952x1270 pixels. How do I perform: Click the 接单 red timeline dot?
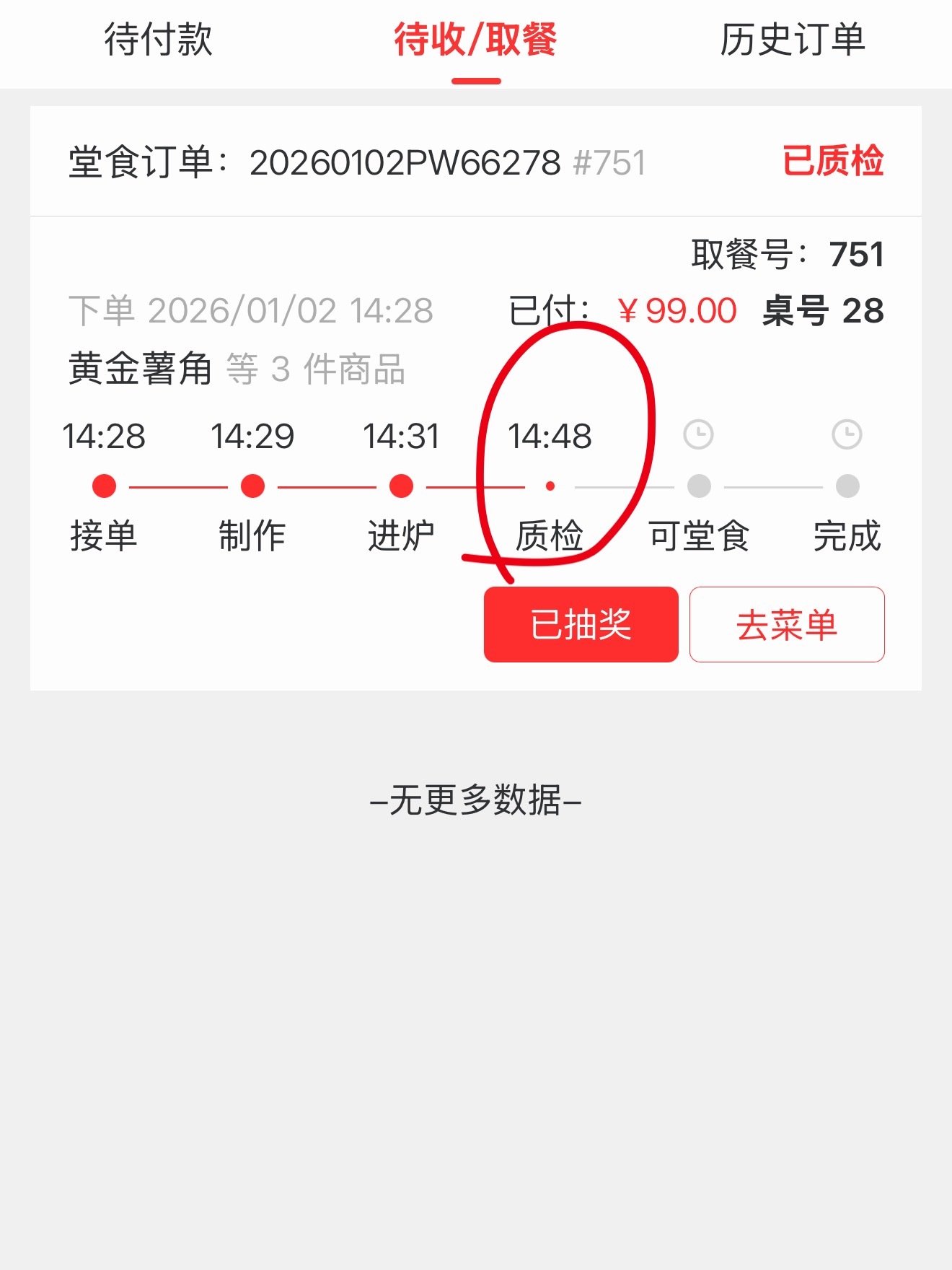(103, 486)
